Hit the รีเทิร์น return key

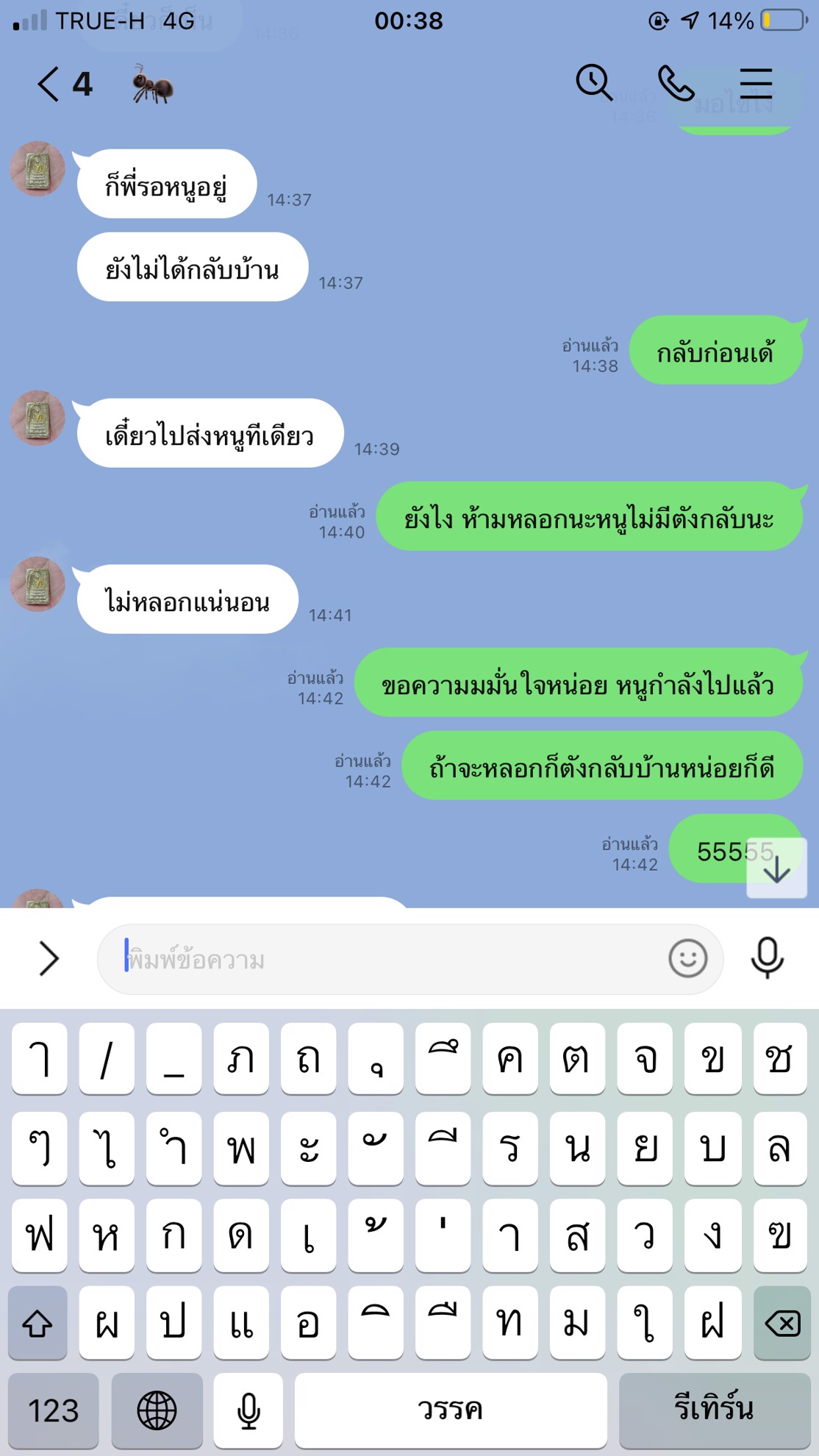coord(714,1410)
